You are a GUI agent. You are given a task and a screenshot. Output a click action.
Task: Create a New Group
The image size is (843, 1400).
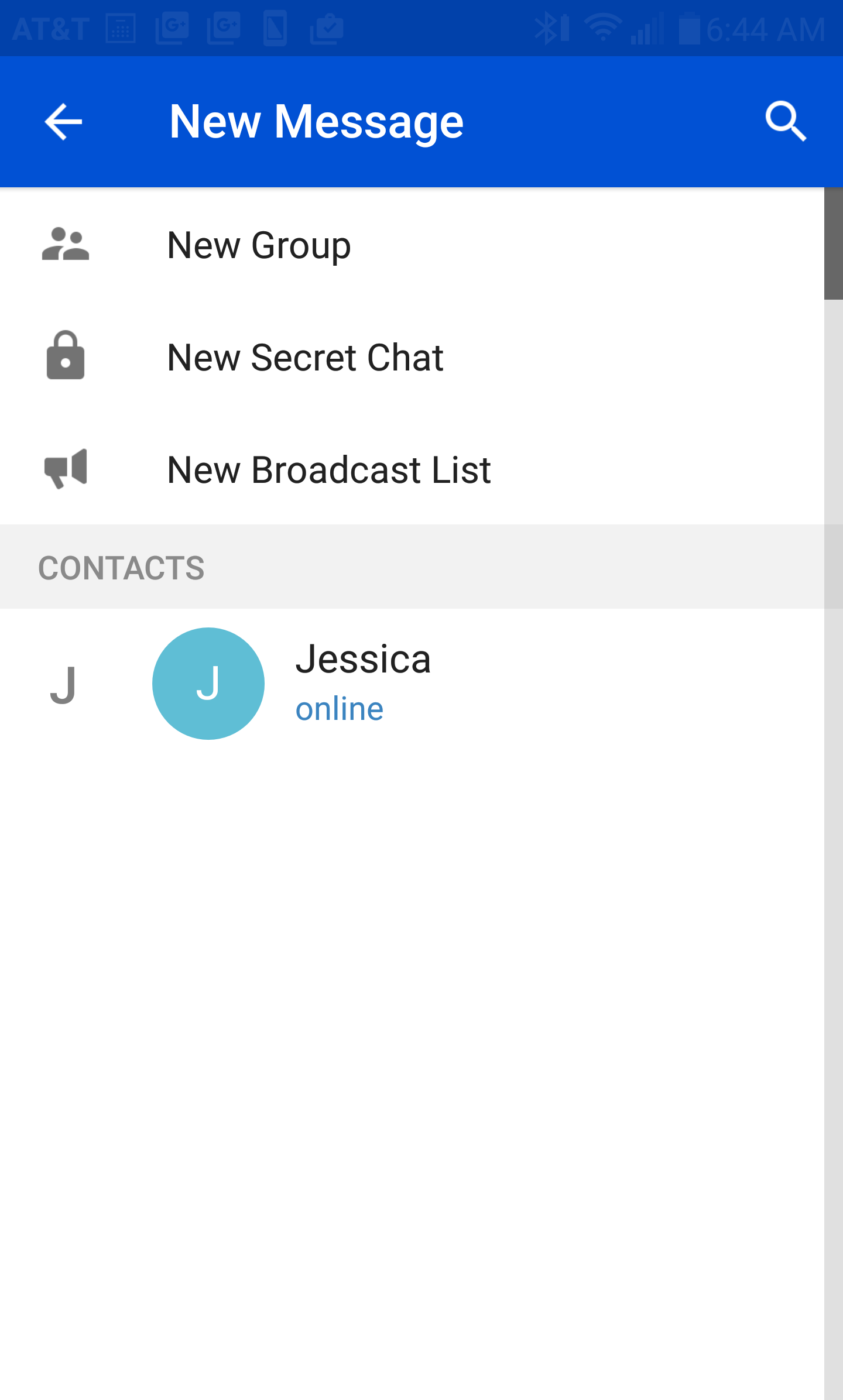[259, 245]
